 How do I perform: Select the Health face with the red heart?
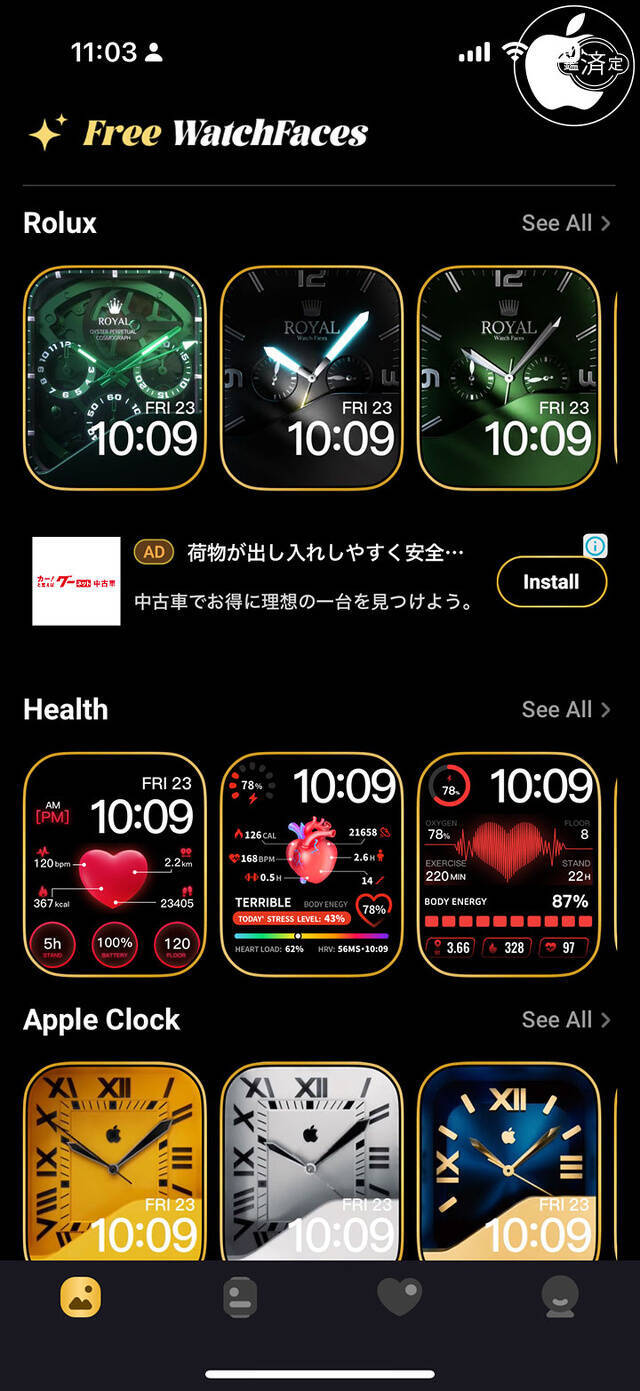(113, 863)
